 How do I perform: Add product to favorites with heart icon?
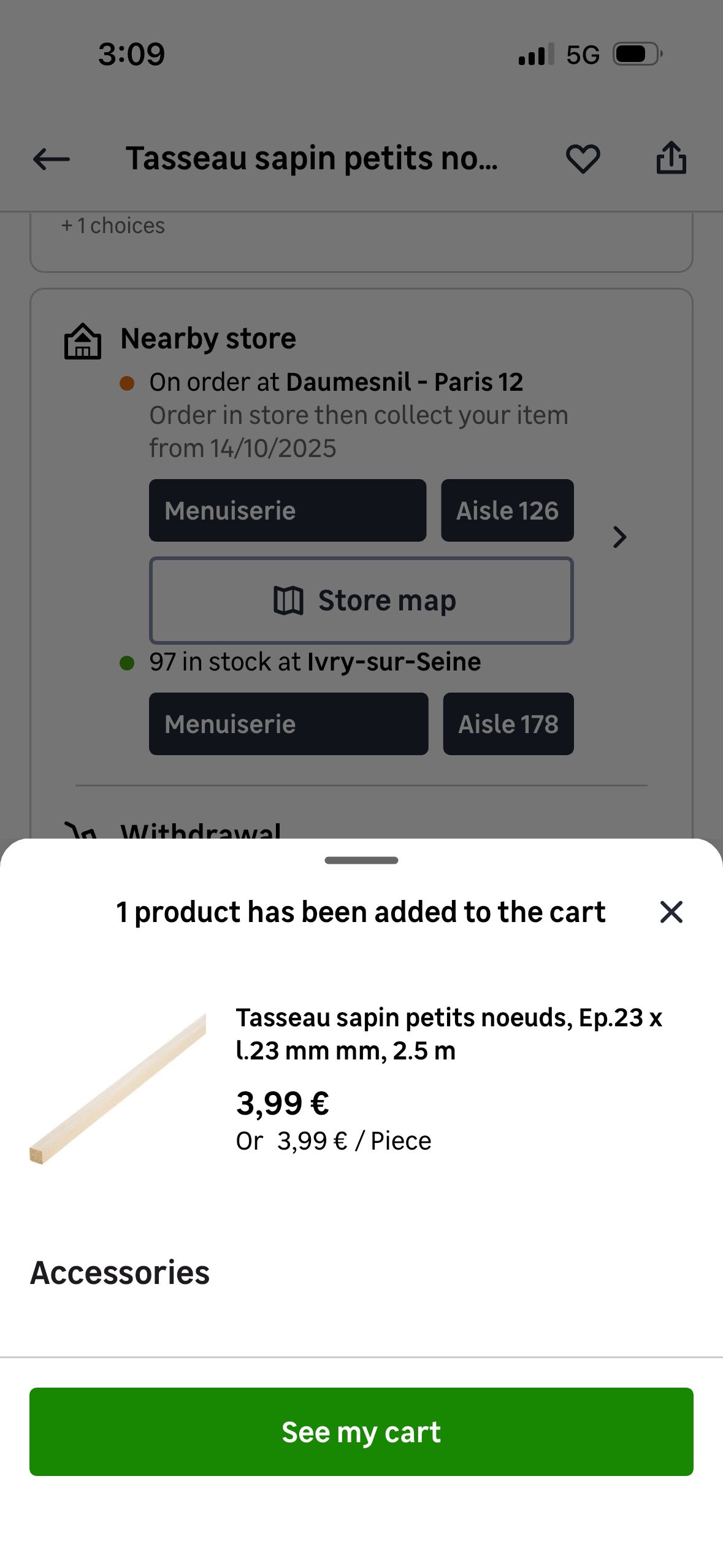point(582,159)
